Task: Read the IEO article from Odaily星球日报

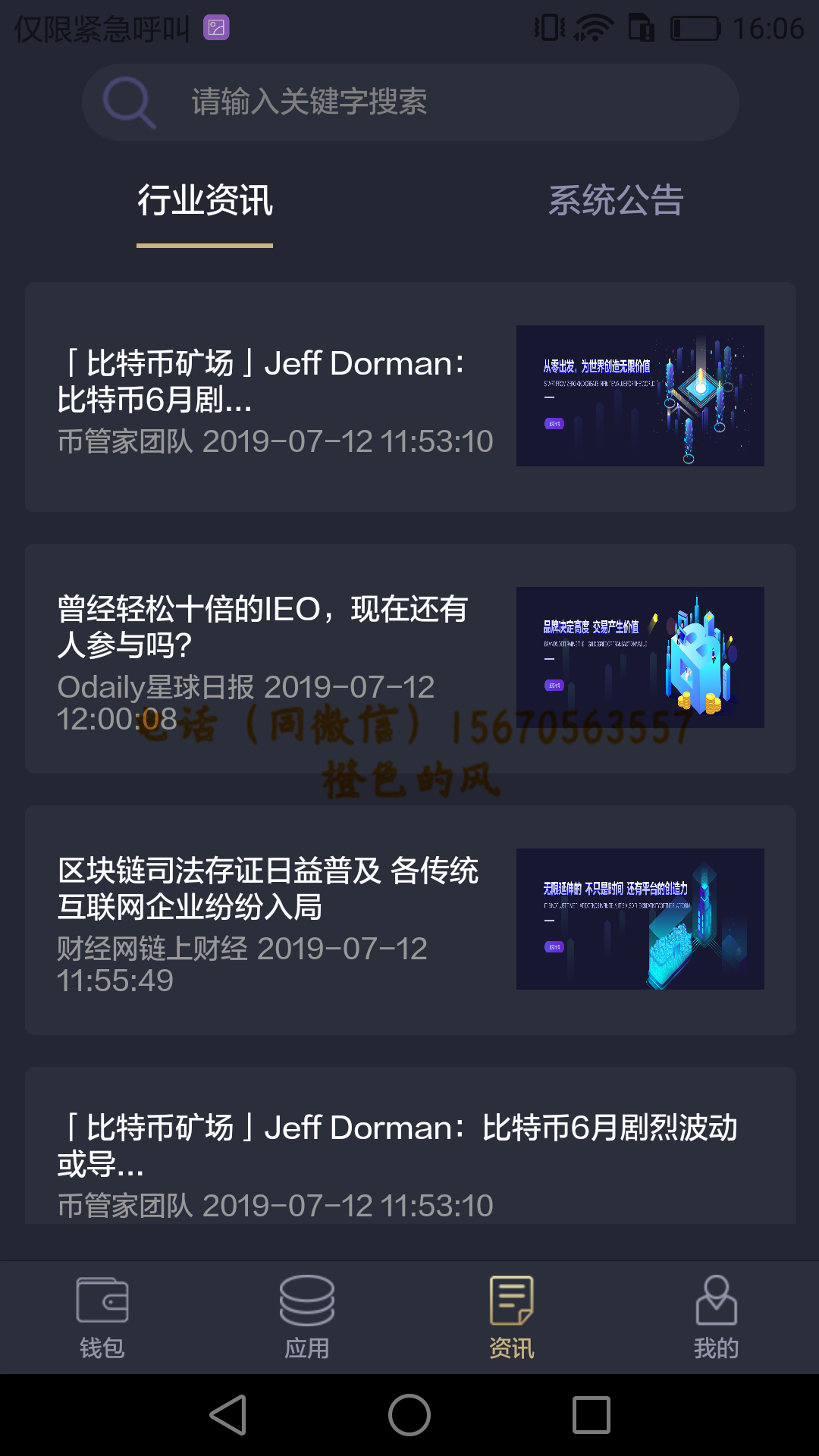Action: coord(409,658)
